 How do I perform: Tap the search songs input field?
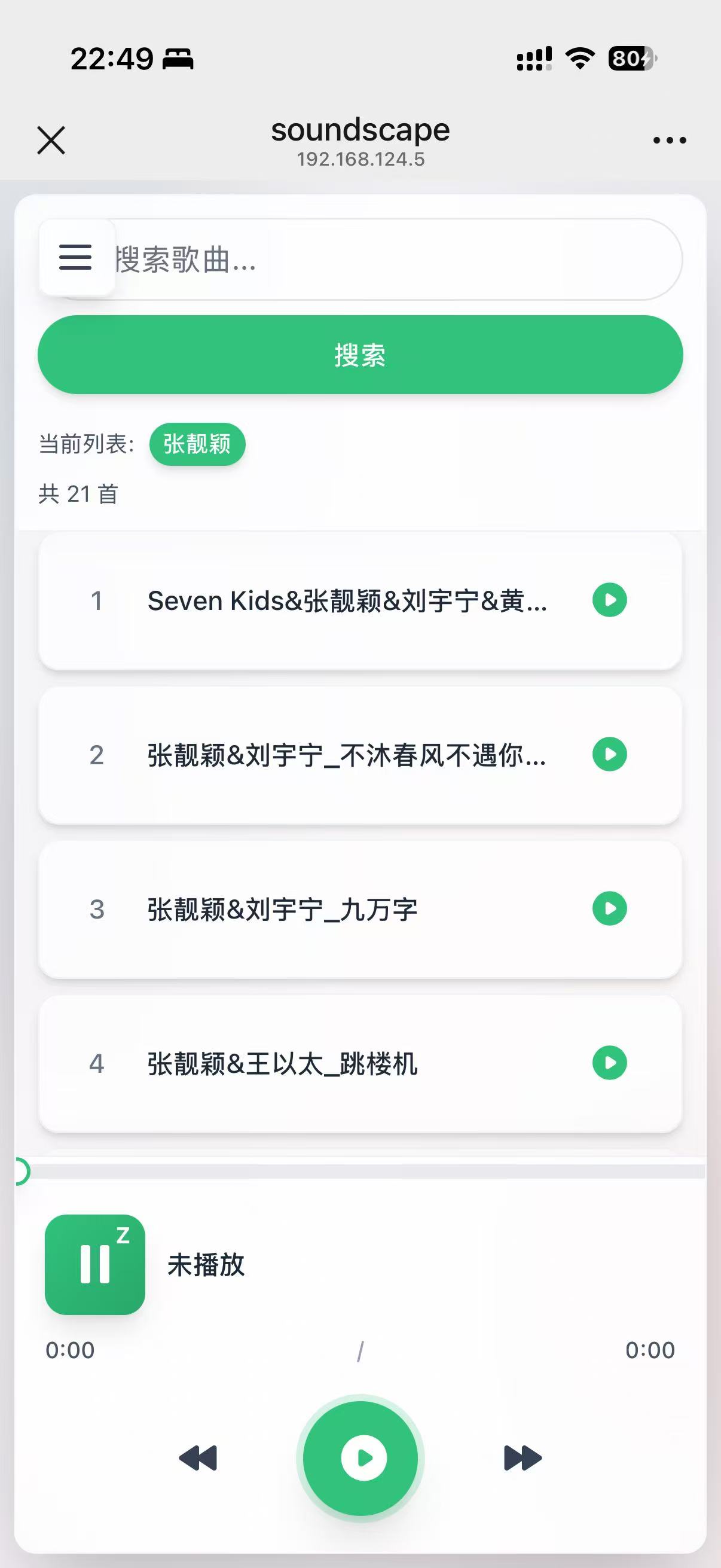pyautogui.click(x=396, y=260)
